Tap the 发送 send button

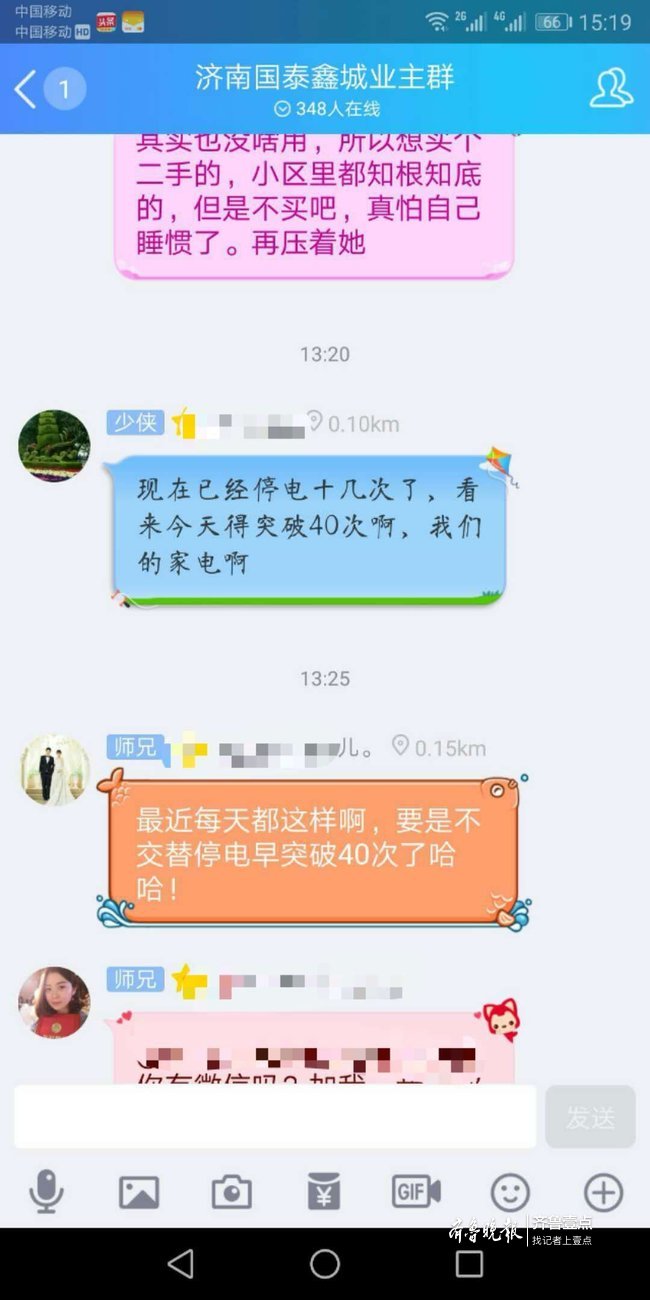pos(590,1117)
